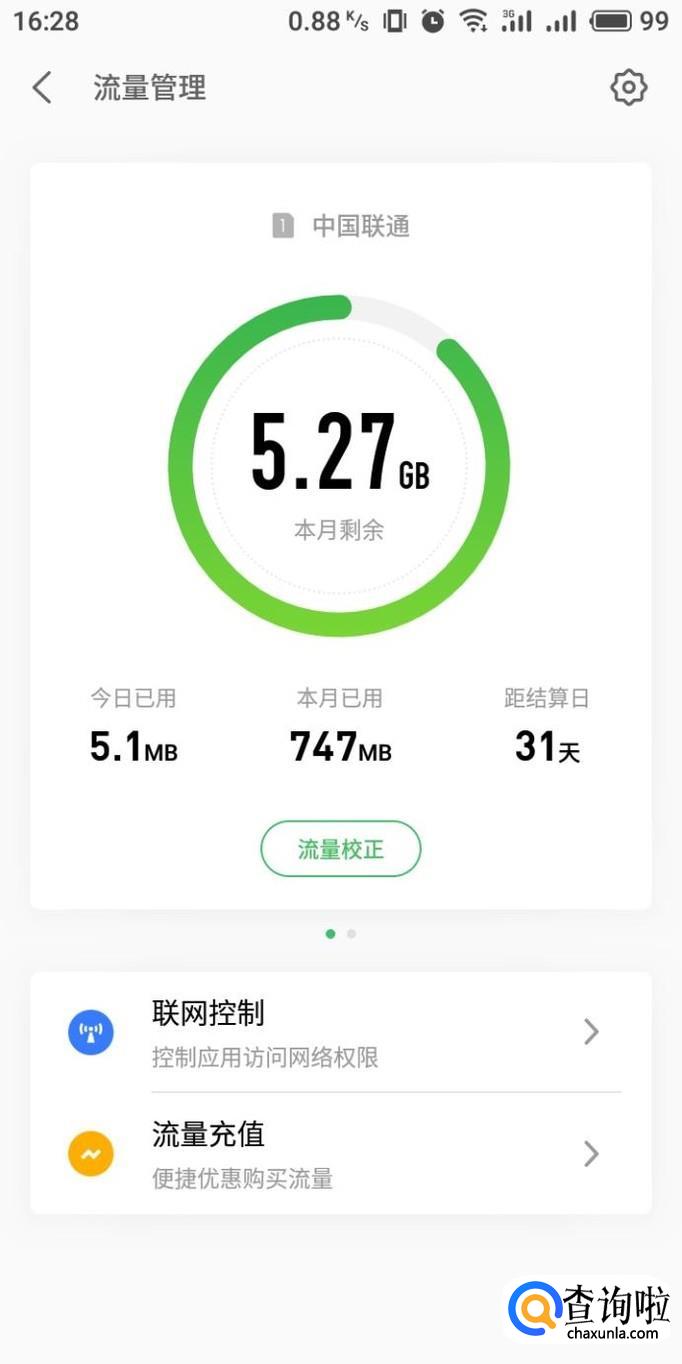
Task: Tap the 流量校正 button
Action: [x=340, y=850]
